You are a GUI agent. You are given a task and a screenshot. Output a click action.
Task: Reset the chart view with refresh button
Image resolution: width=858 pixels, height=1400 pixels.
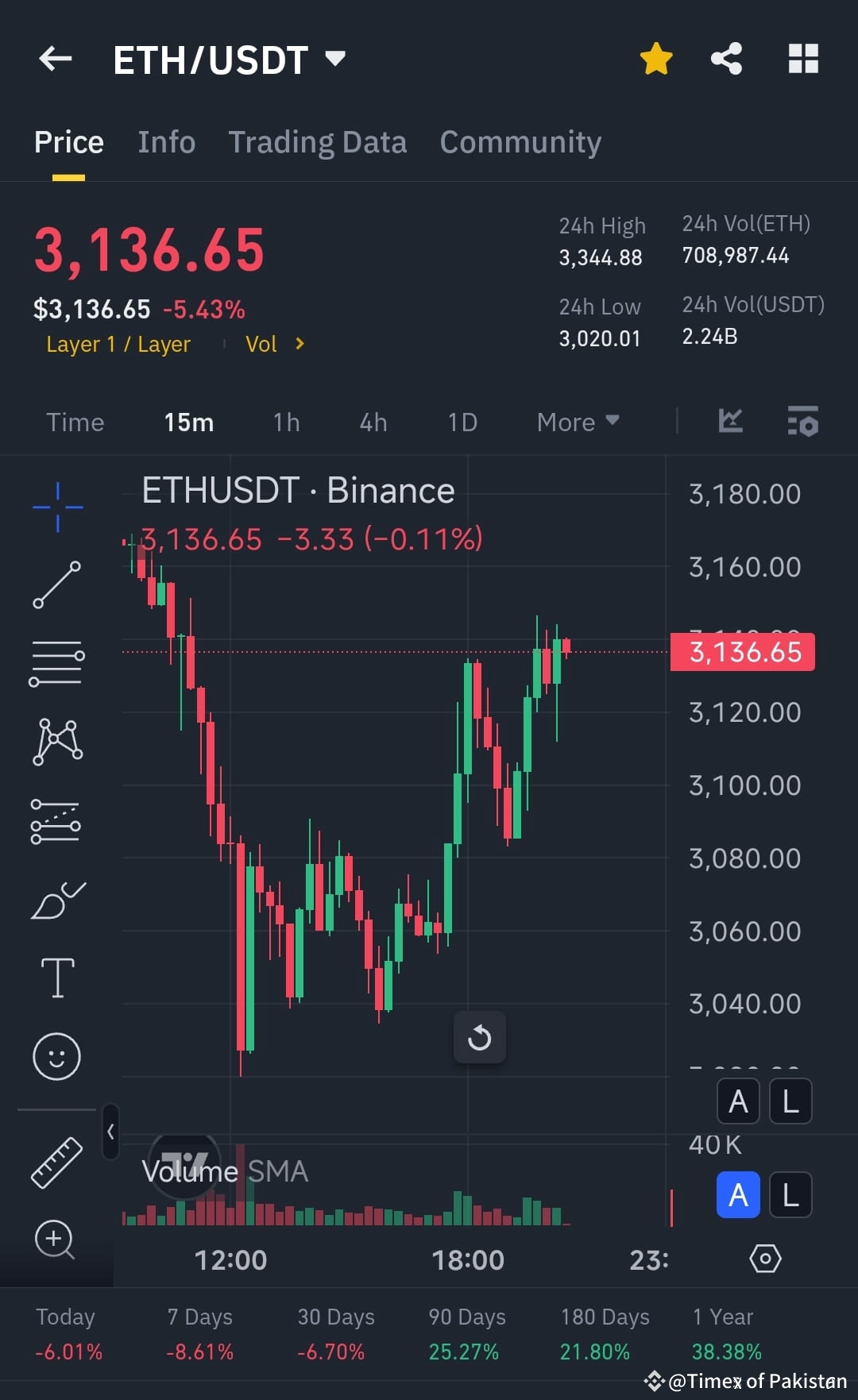coord(480,1037)
